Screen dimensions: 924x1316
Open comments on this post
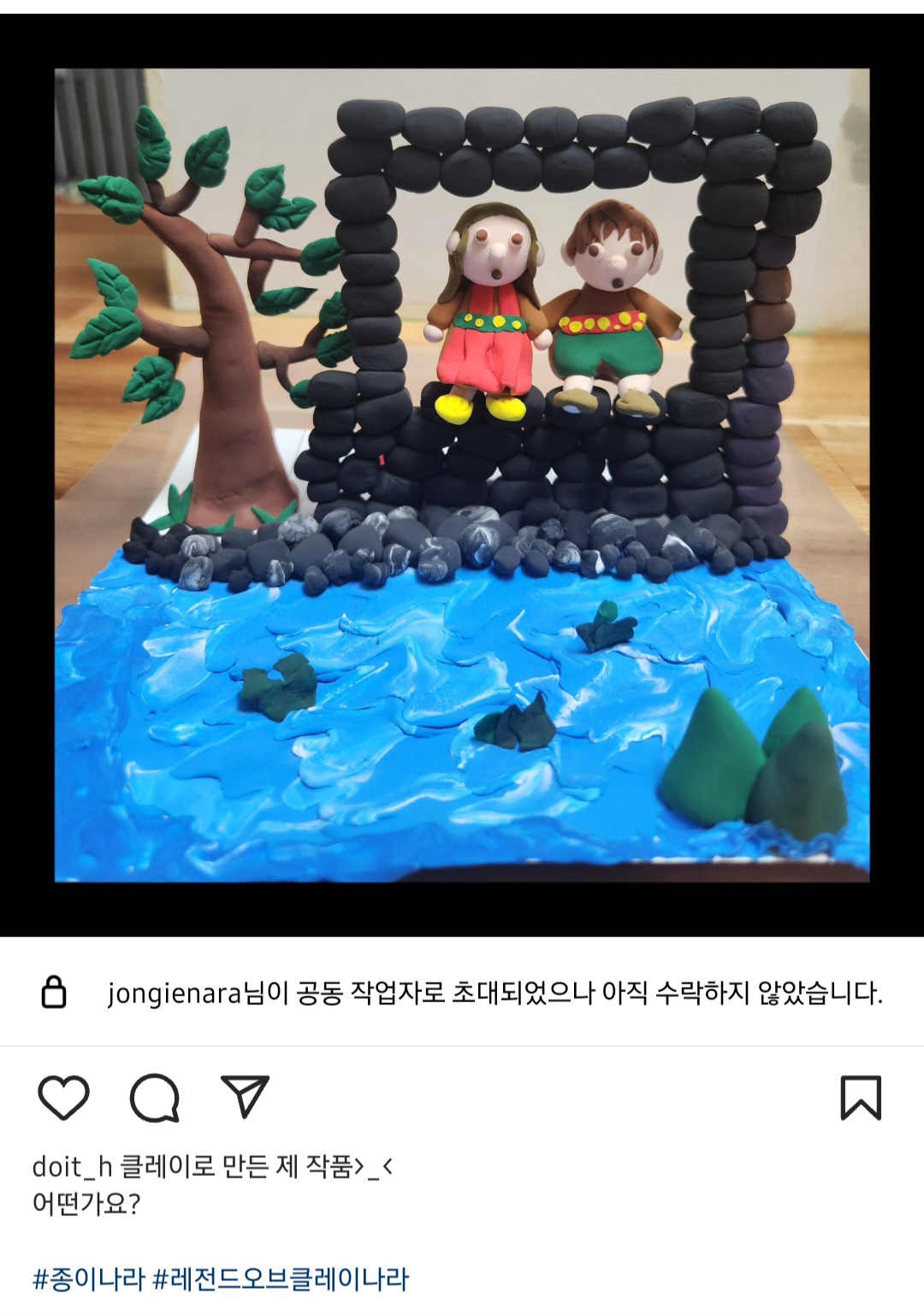[155, 1098]
